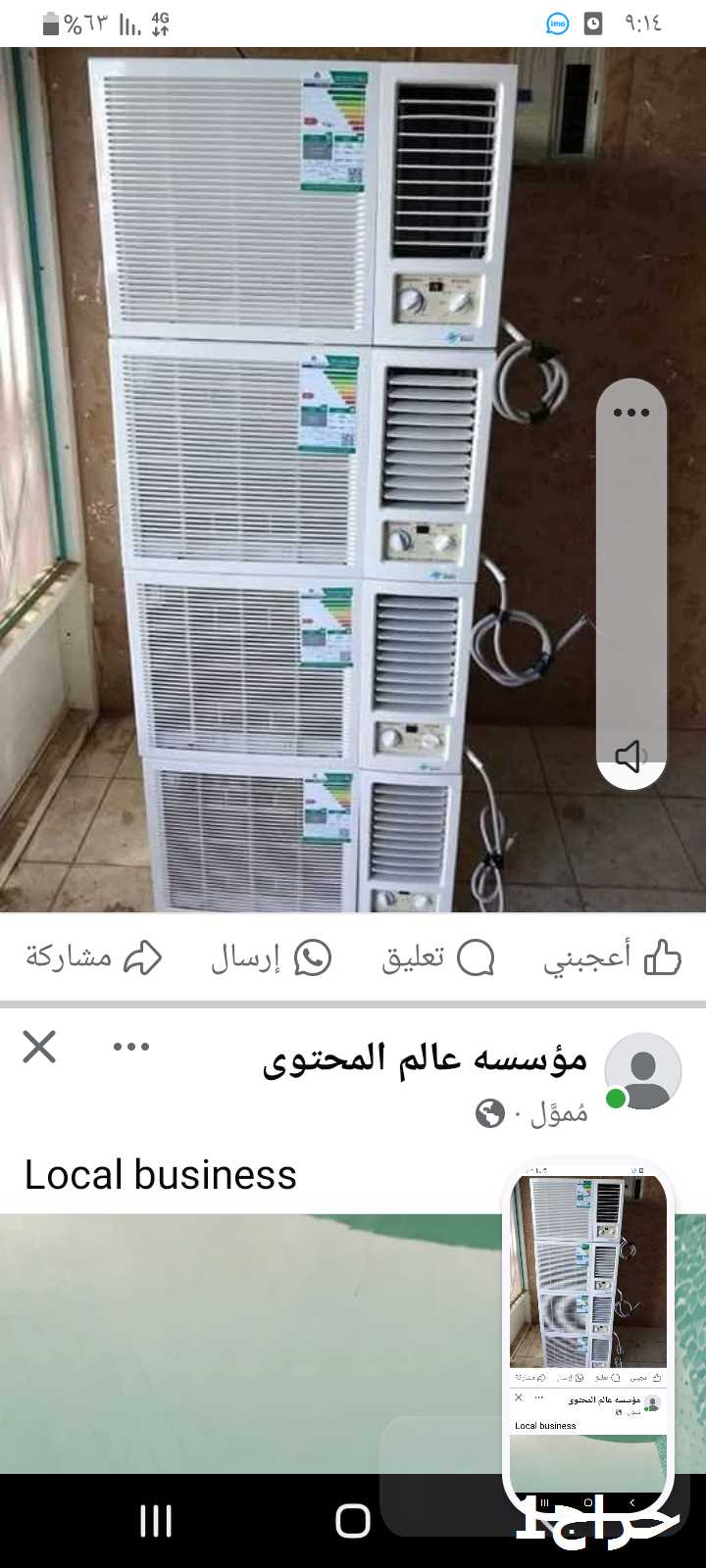Open the مؤسسه عالم المحتوى page profile picture
This screenshot has width=706, height=1568.
coord(642,1070)
